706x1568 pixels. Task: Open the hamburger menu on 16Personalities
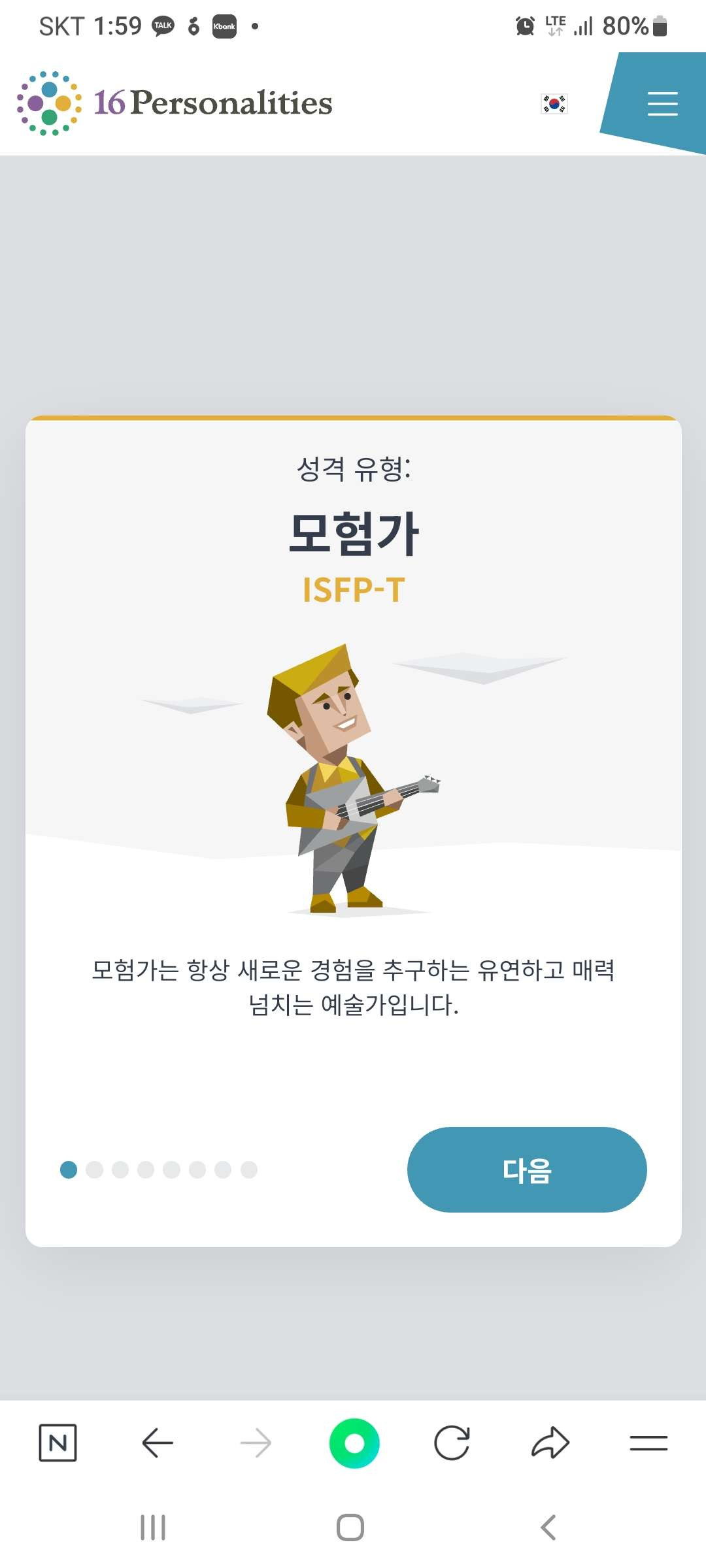pos(662,104)
